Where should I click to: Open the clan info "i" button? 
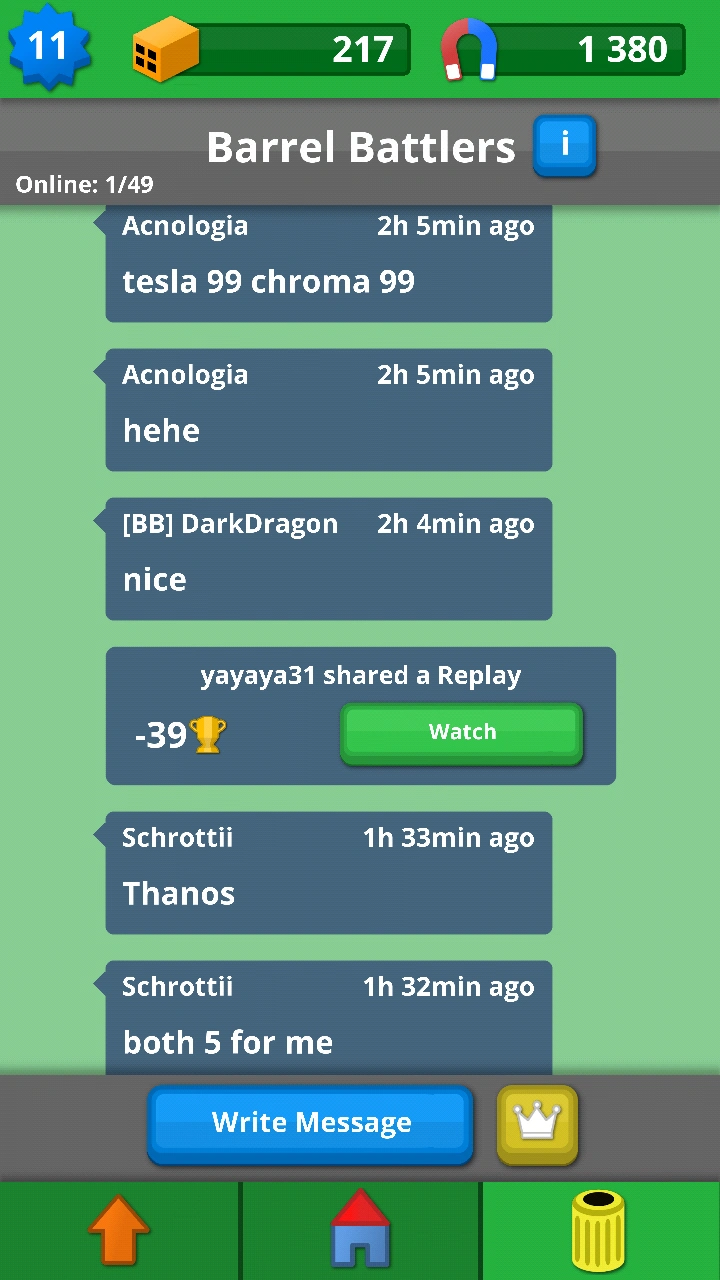(565, 145)
